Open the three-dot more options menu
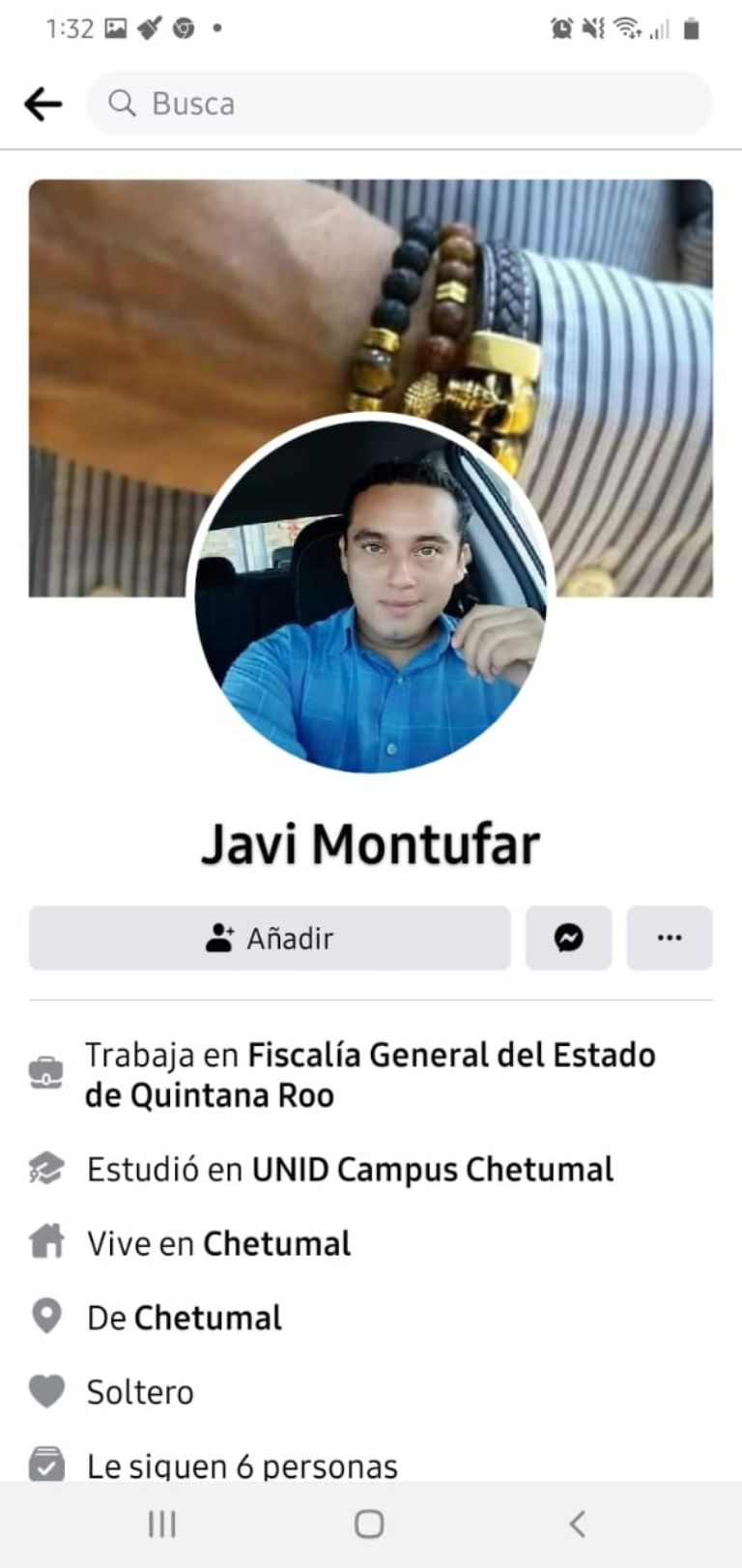The height and width of the screenshot is (1568, 742). click(669, 938)
